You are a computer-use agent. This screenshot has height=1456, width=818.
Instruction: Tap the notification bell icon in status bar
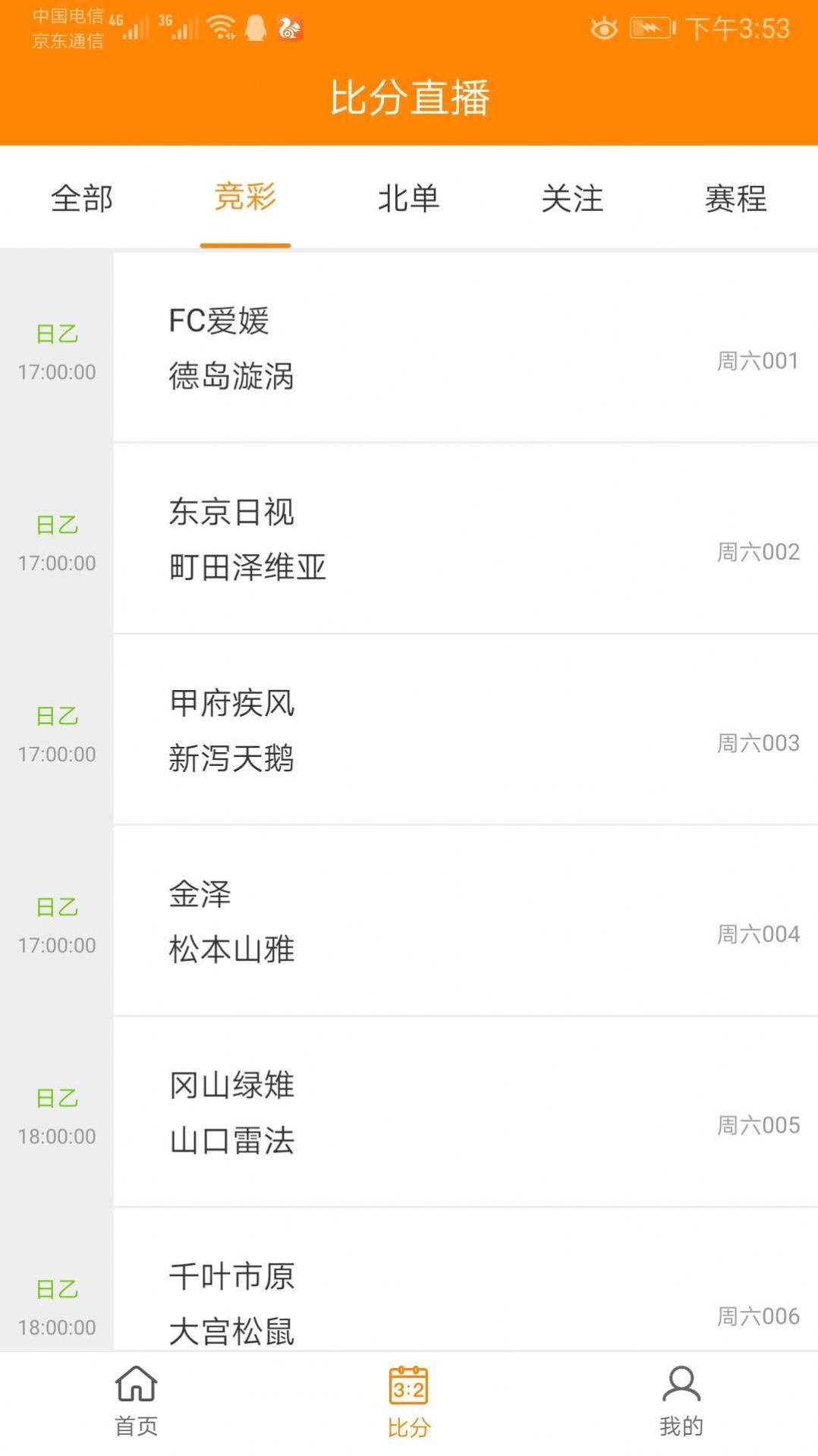(x=256, y=27)
